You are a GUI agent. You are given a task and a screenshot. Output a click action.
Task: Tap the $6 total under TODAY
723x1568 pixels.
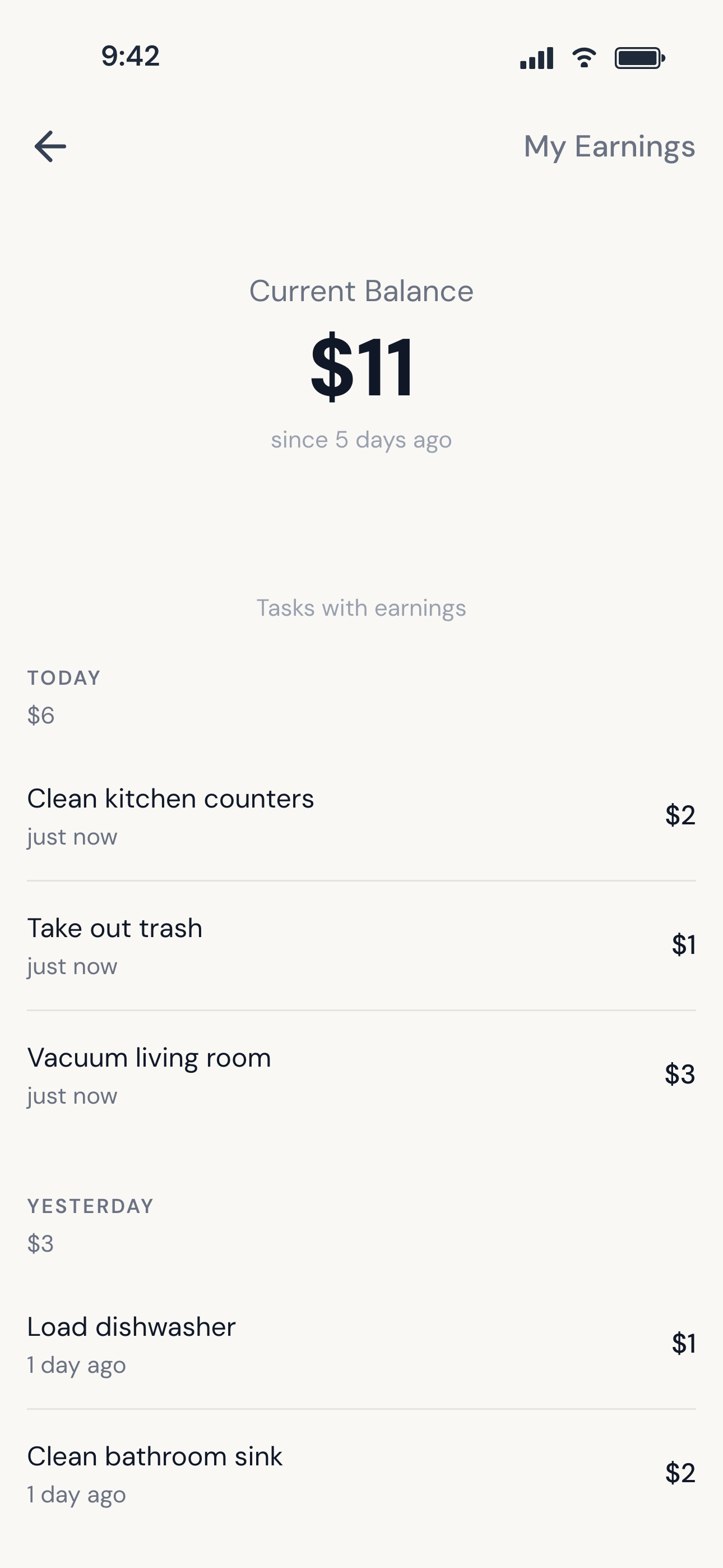point(40,716)
